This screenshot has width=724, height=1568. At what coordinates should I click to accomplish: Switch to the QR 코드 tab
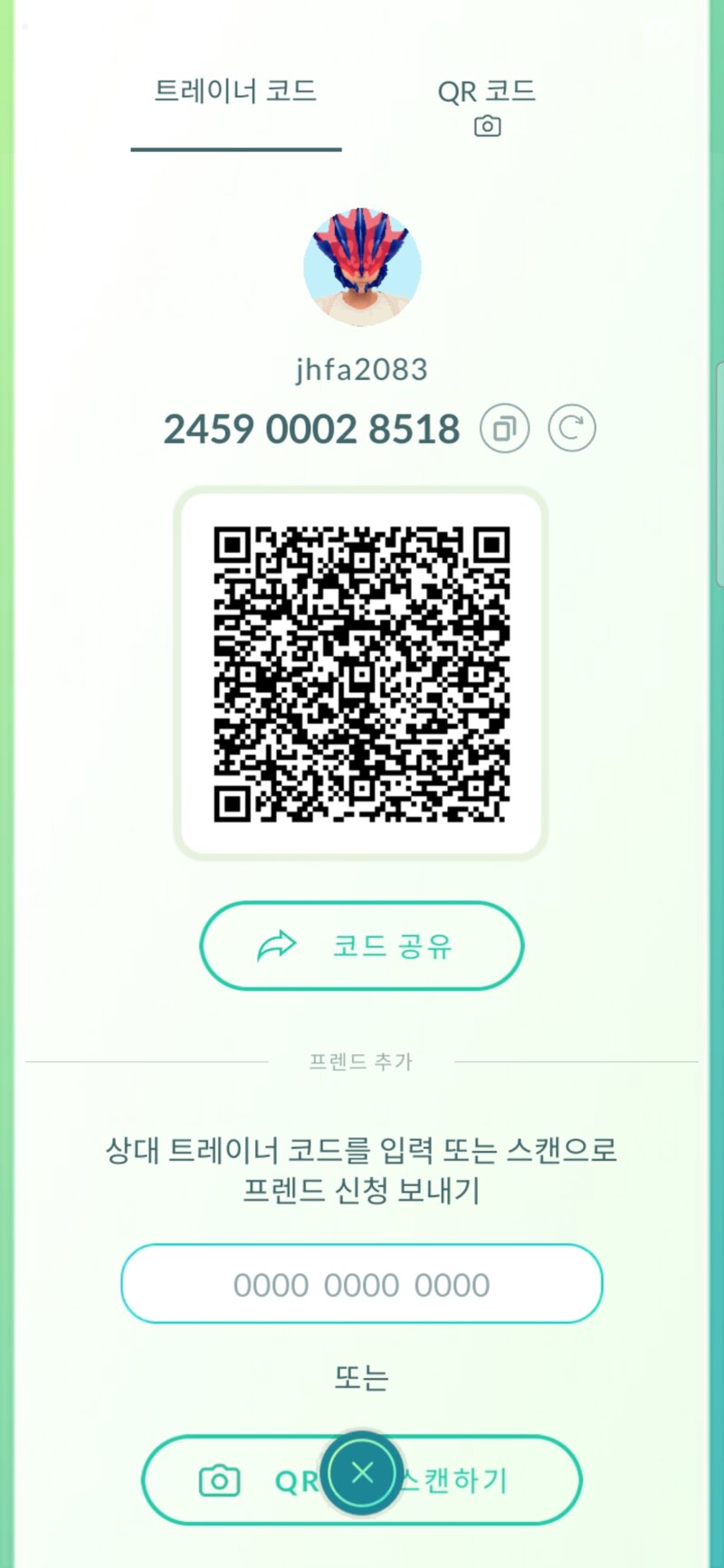[x=487, y=105]
